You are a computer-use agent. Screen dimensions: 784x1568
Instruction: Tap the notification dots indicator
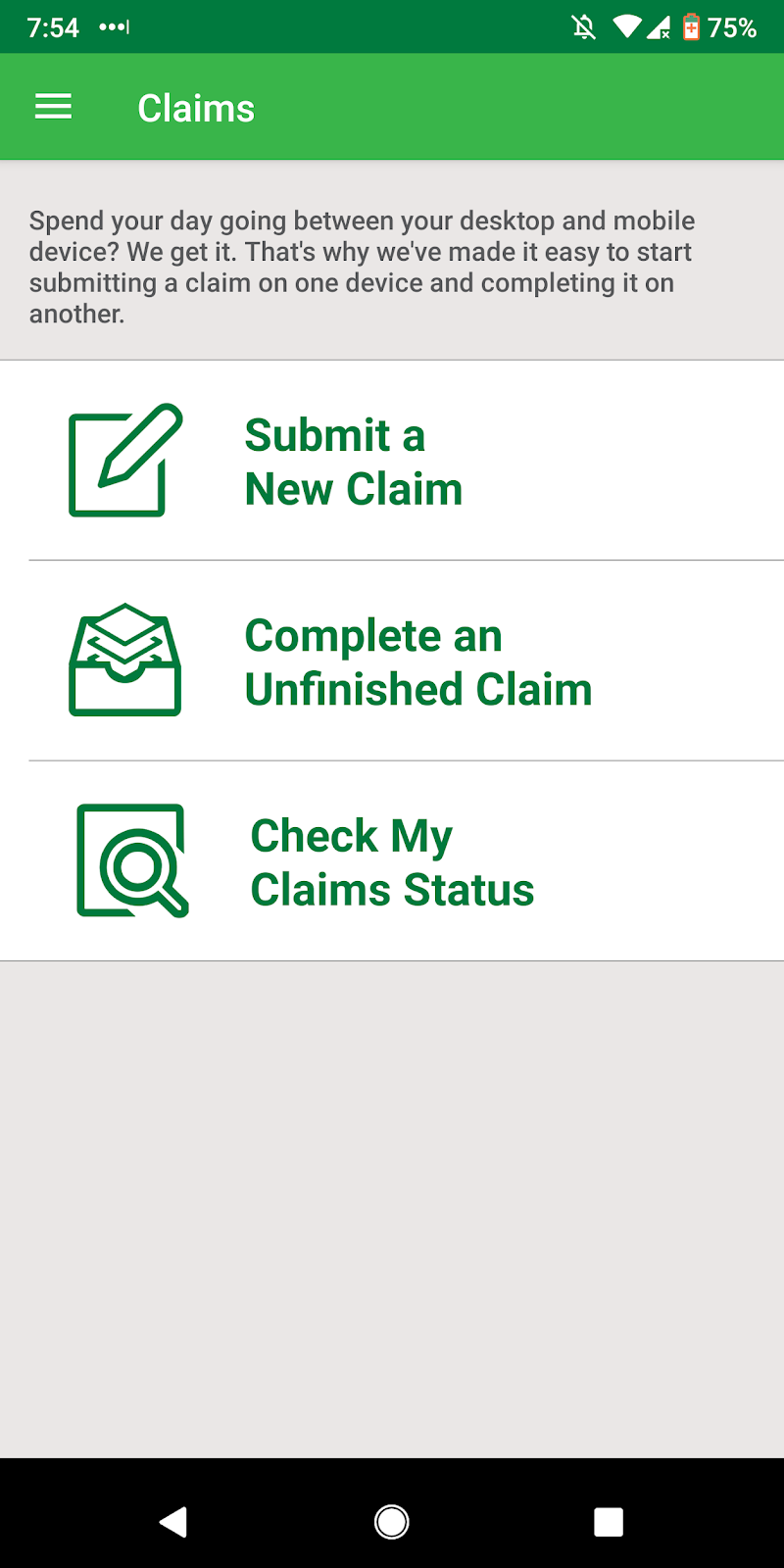point(115,26)
